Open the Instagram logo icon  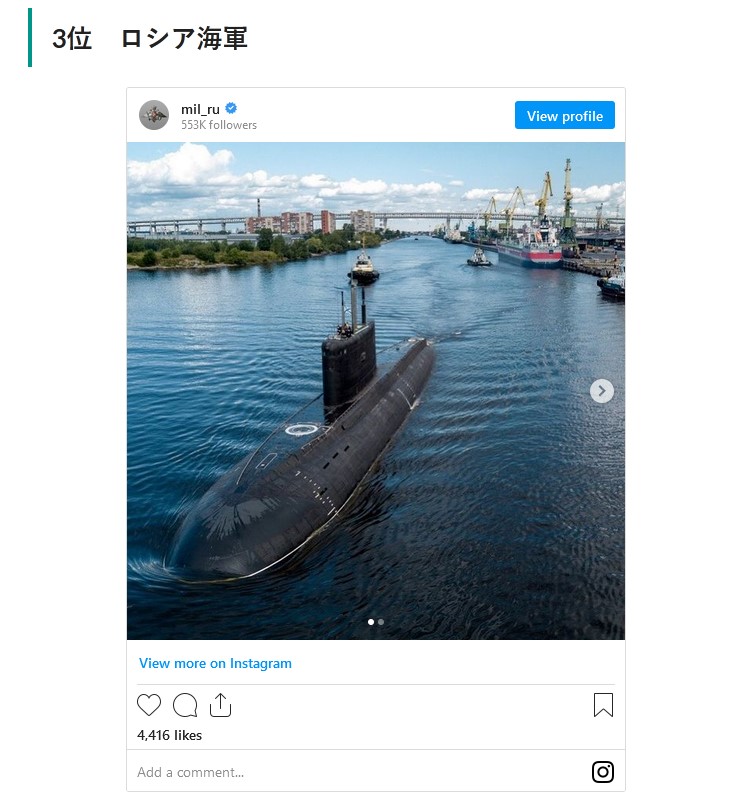(x=602, y=772)
